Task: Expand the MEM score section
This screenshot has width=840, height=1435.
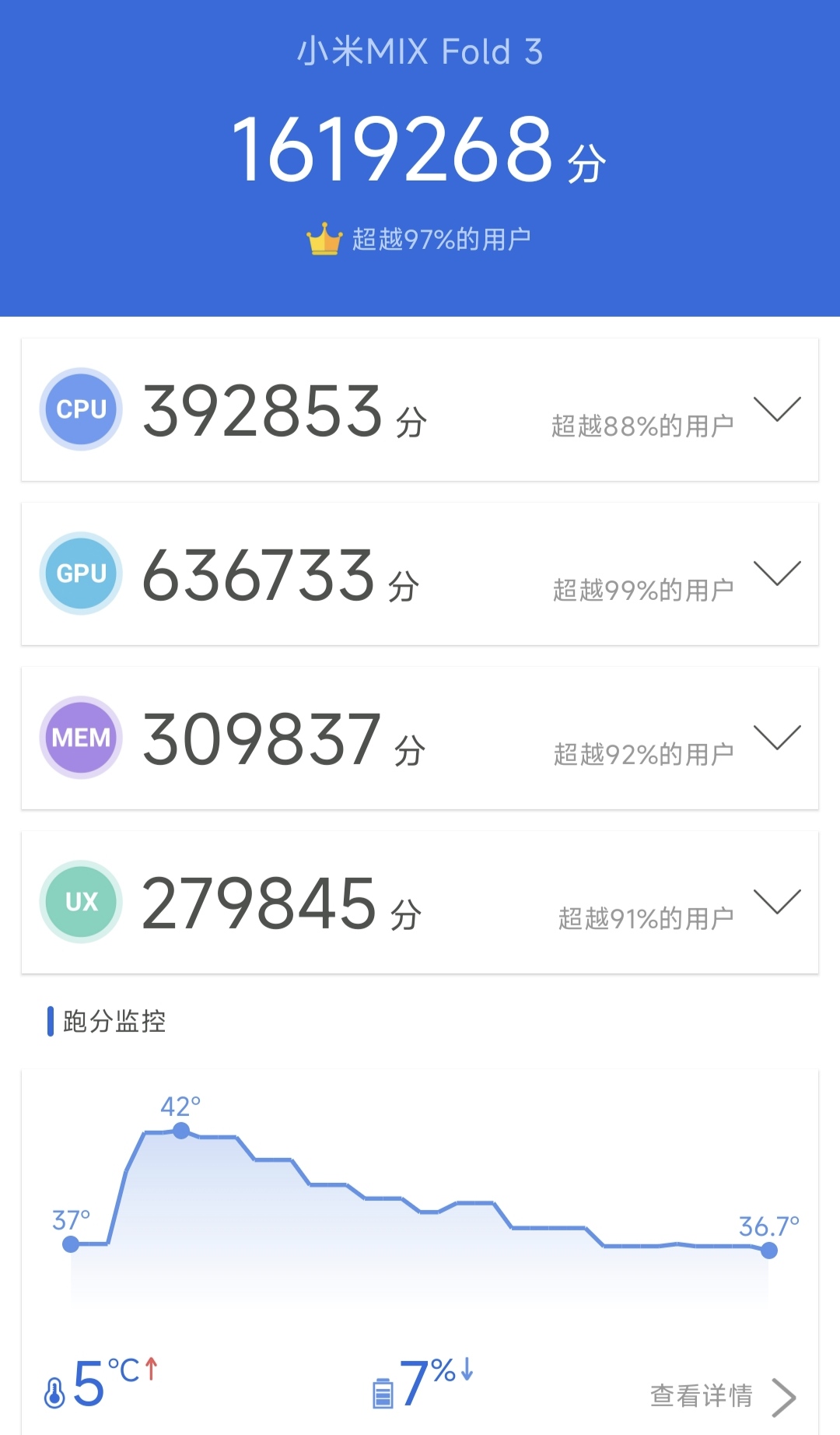Action: pyautogui.click(x=777, y=738)
